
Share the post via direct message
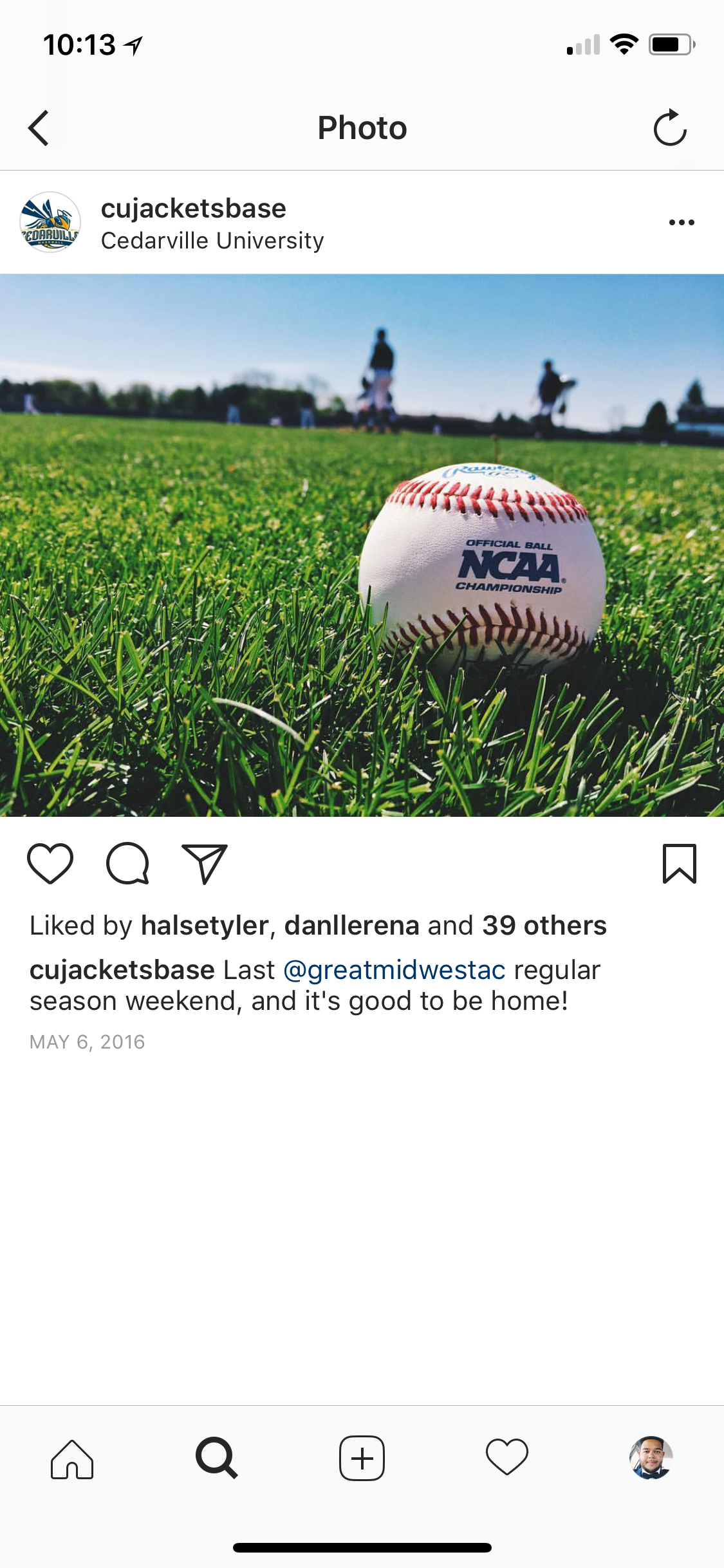(205, 863)
